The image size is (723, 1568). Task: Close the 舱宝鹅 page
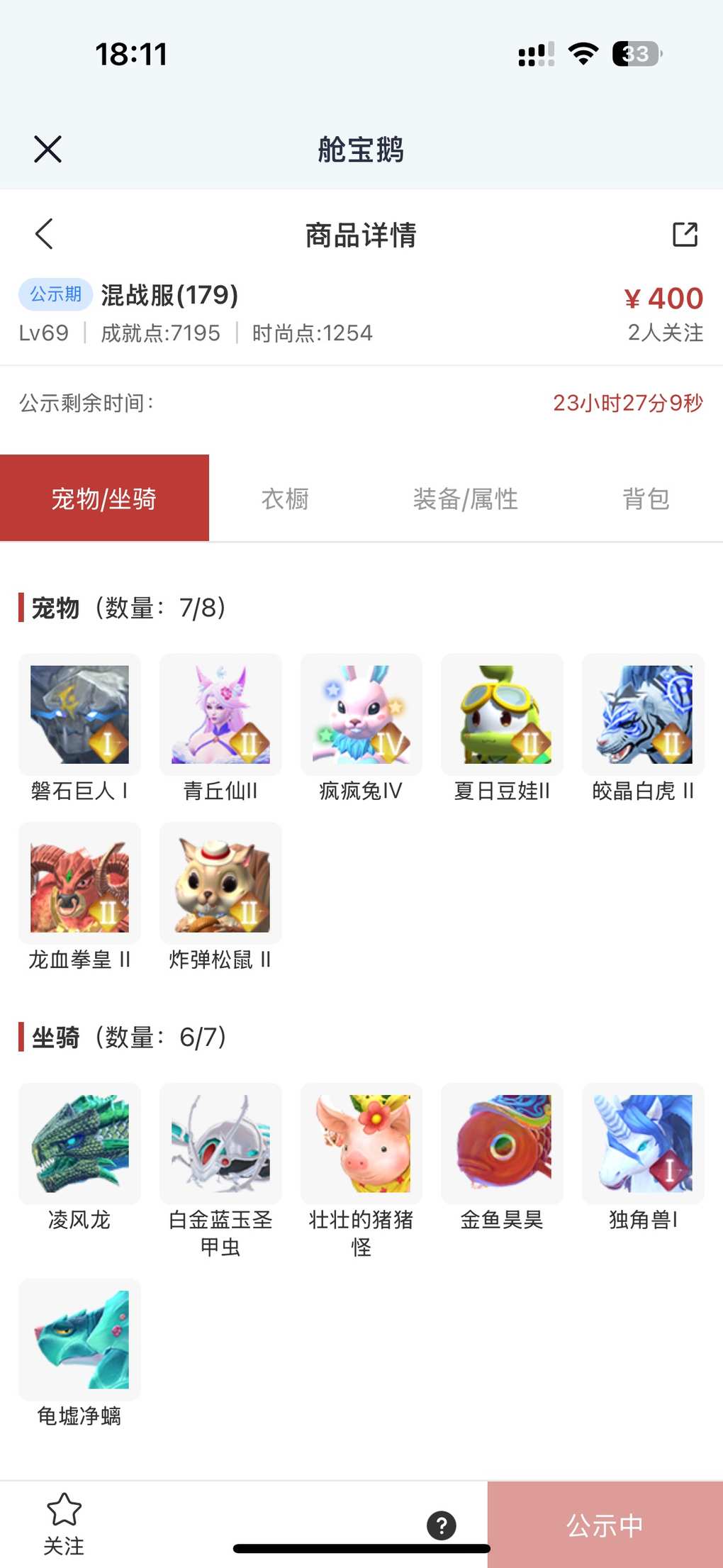(47, 150)
